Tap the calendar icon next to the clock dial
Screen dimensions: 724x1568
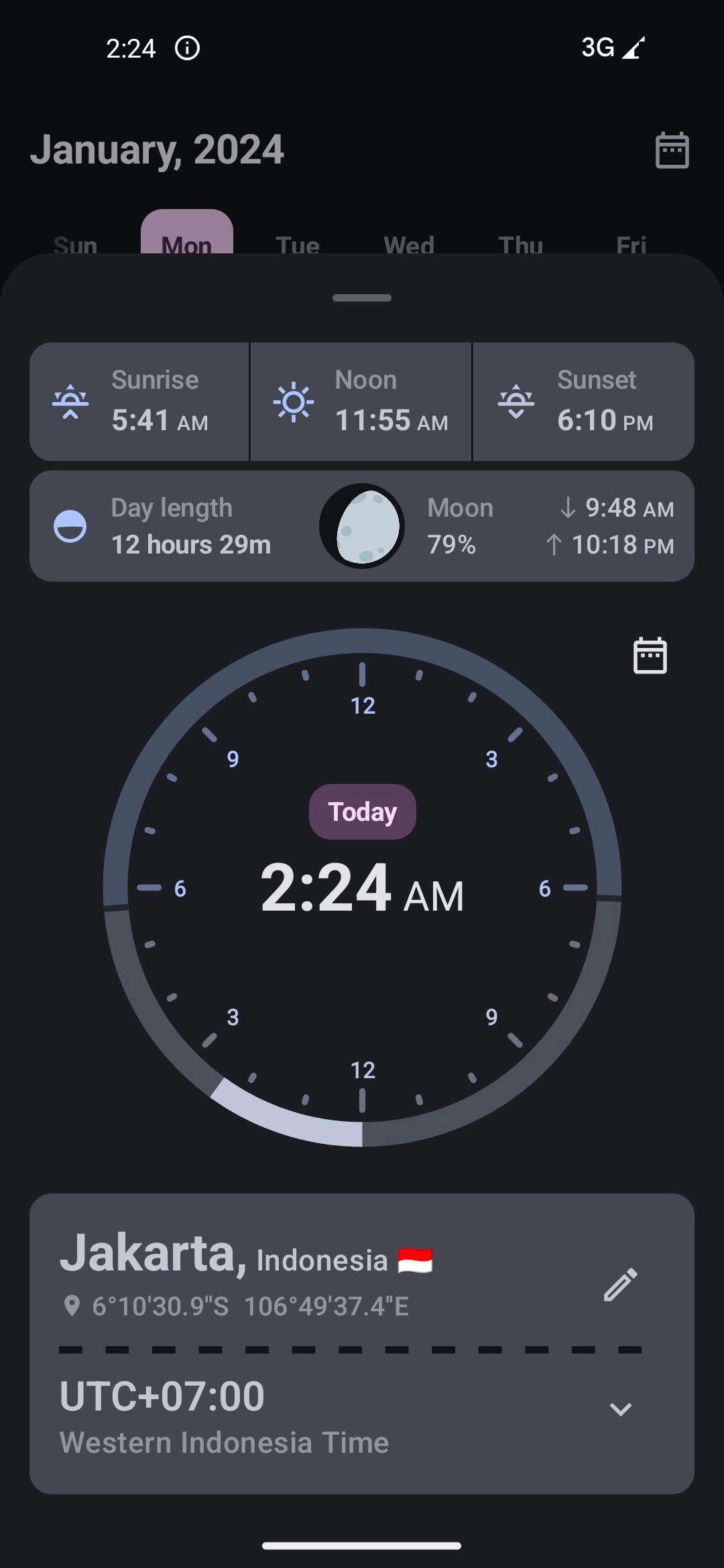coord(650,655)
